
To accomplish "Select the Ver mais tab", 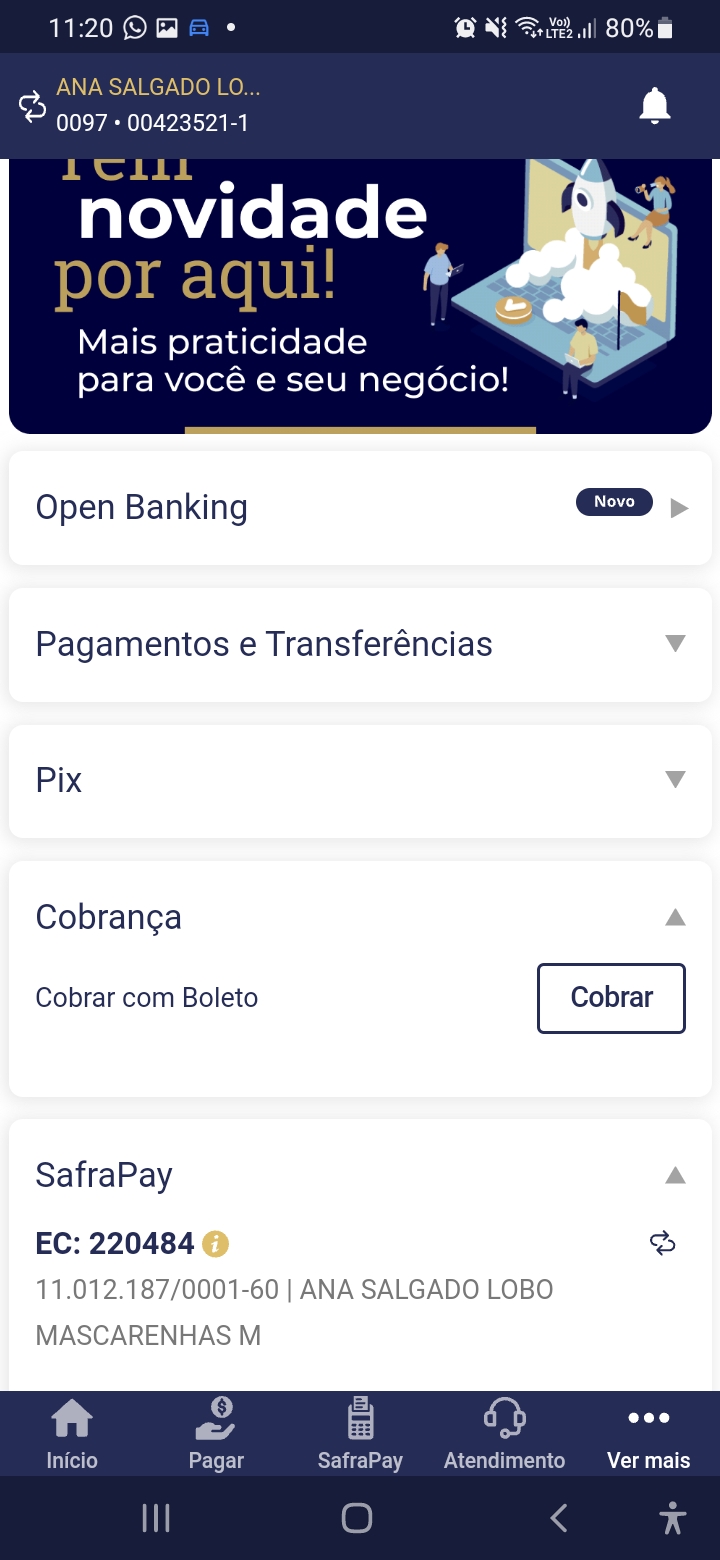I will click(x=648, y=1435).
